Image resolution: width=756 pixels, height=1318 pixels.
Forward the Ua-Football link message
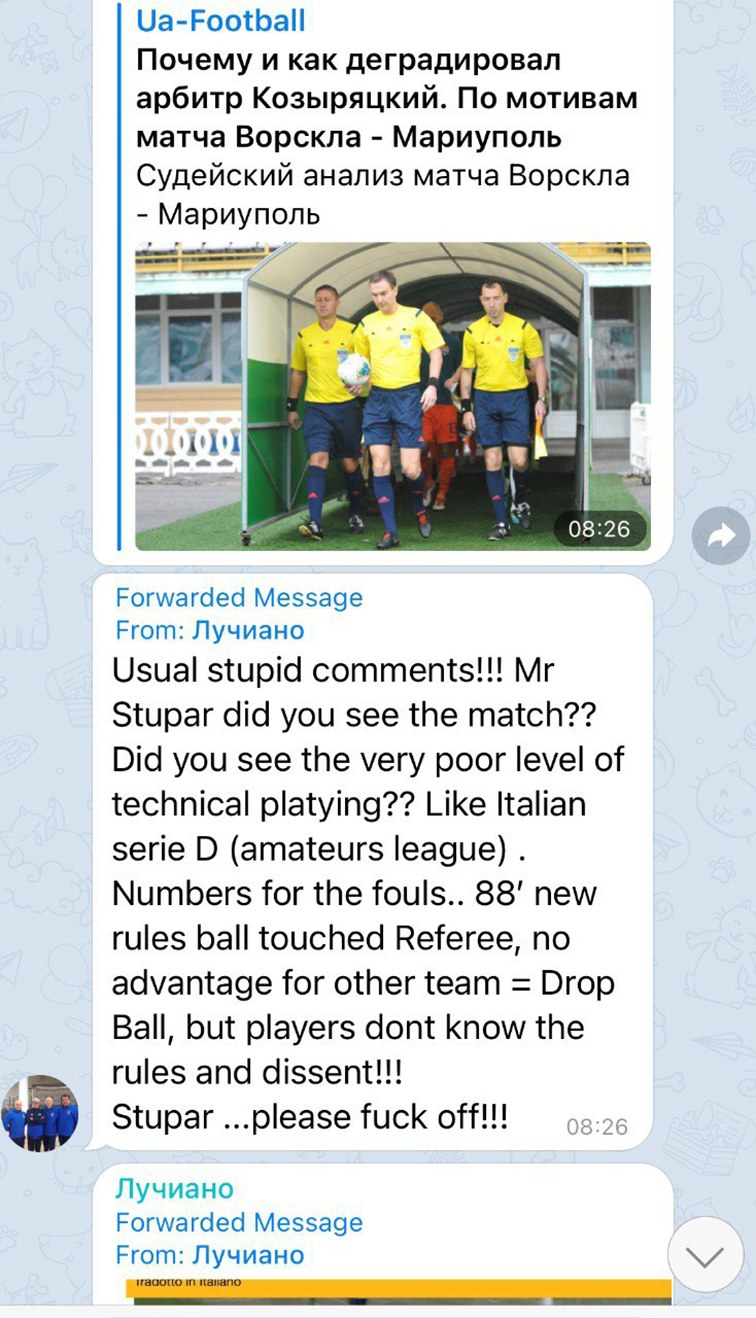pyautogui.click(x=720, y=538)
